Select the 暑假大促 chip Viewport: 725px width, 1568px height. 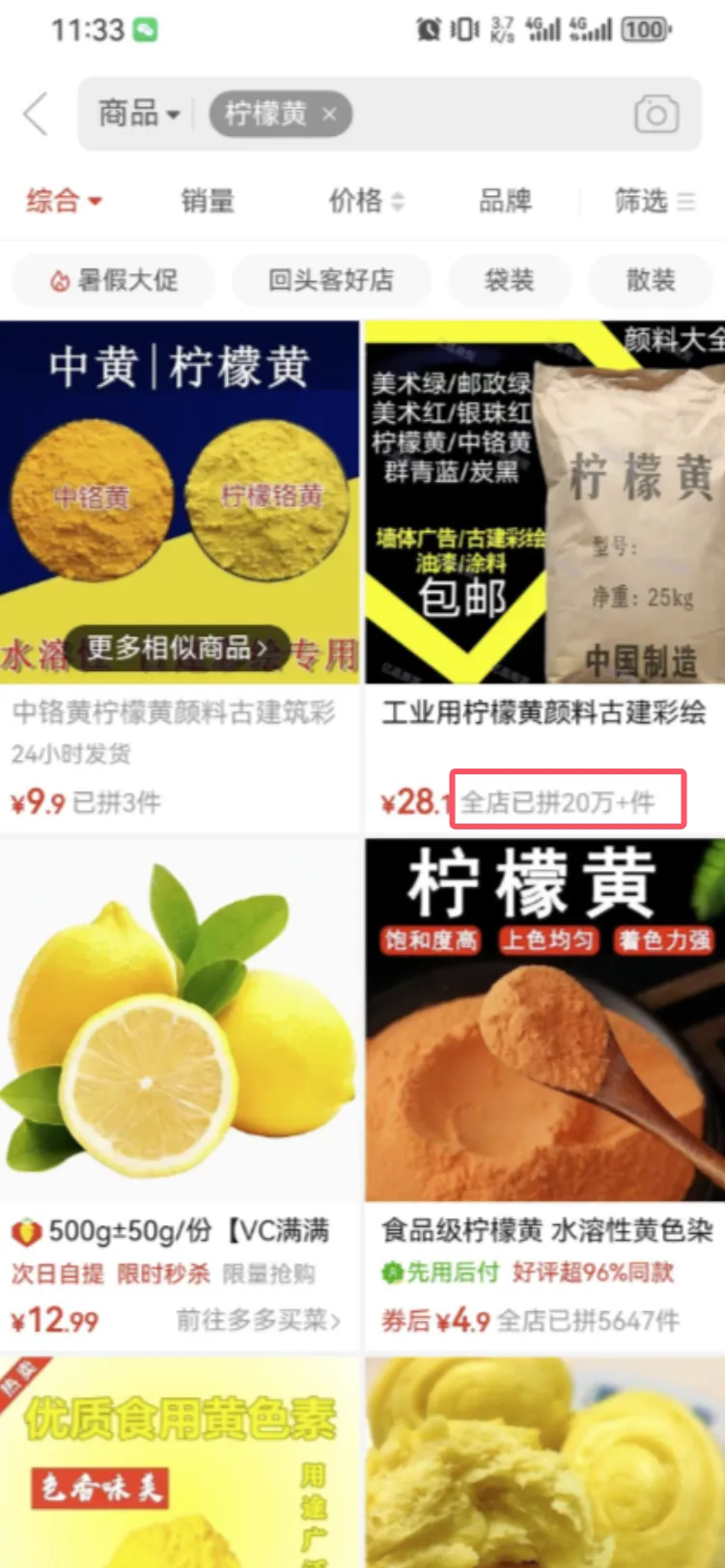(114, 281)
